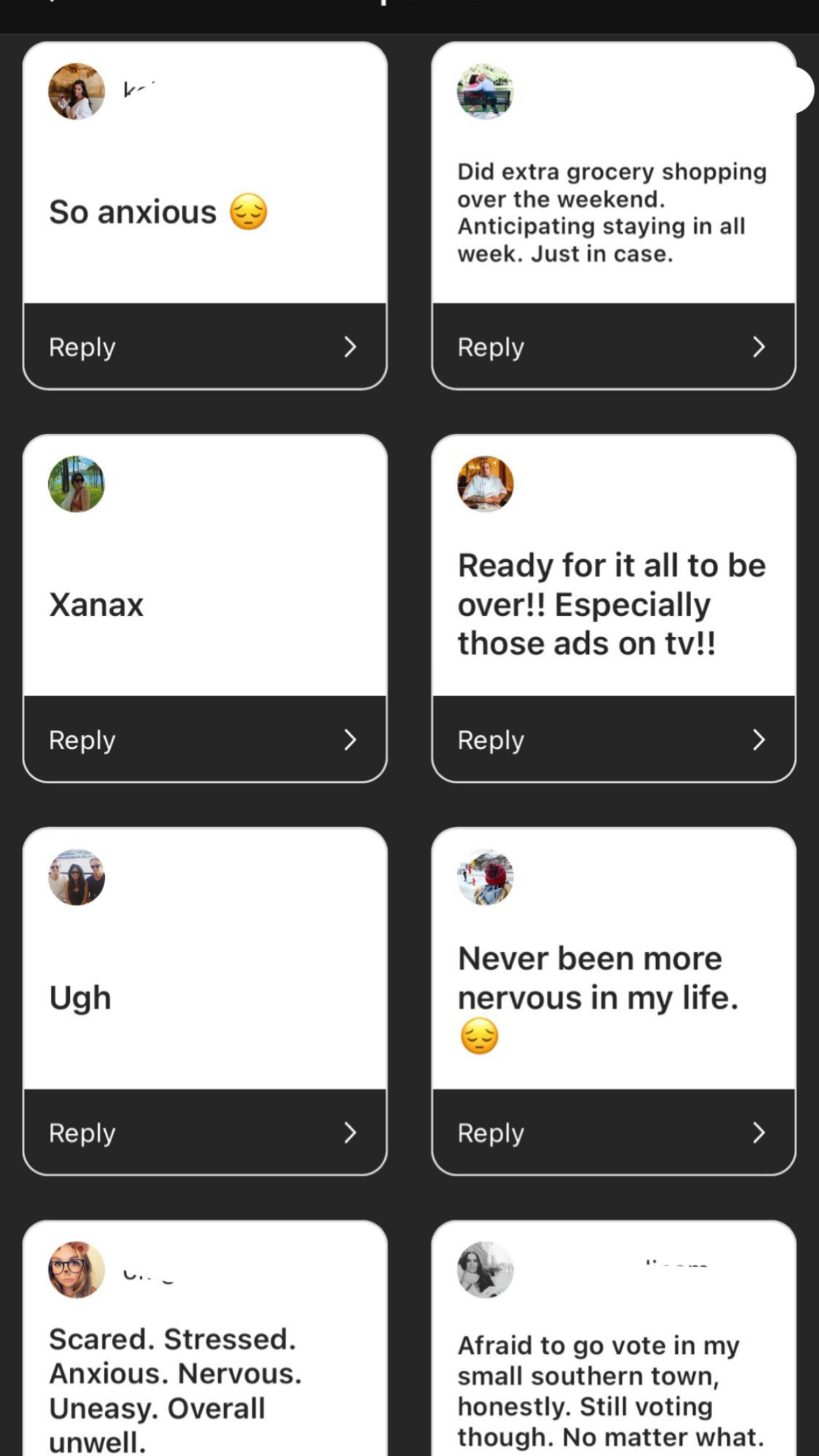Reply to "Never been more nervous" response
This screenshot has height=1456, width=819.
pos(613,1133)
